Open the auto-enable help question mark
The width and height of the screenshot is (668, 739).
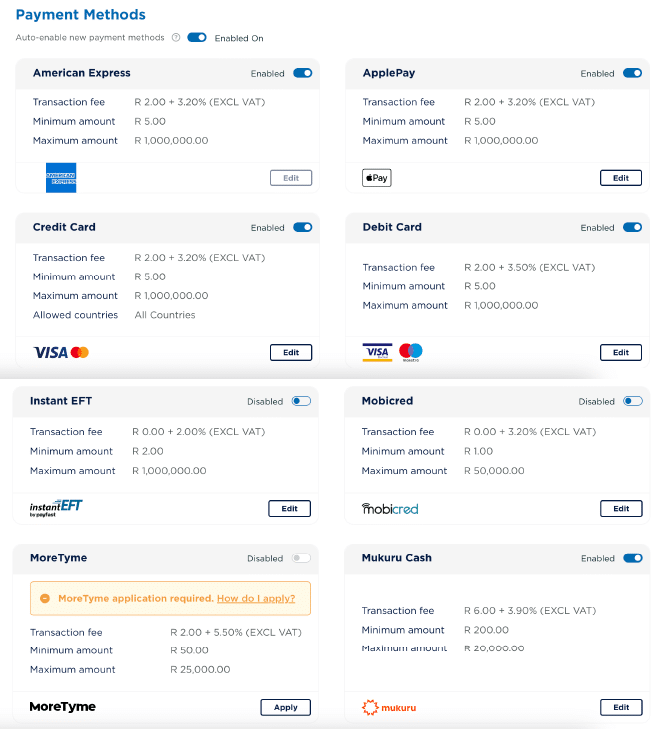pos(176,38)
